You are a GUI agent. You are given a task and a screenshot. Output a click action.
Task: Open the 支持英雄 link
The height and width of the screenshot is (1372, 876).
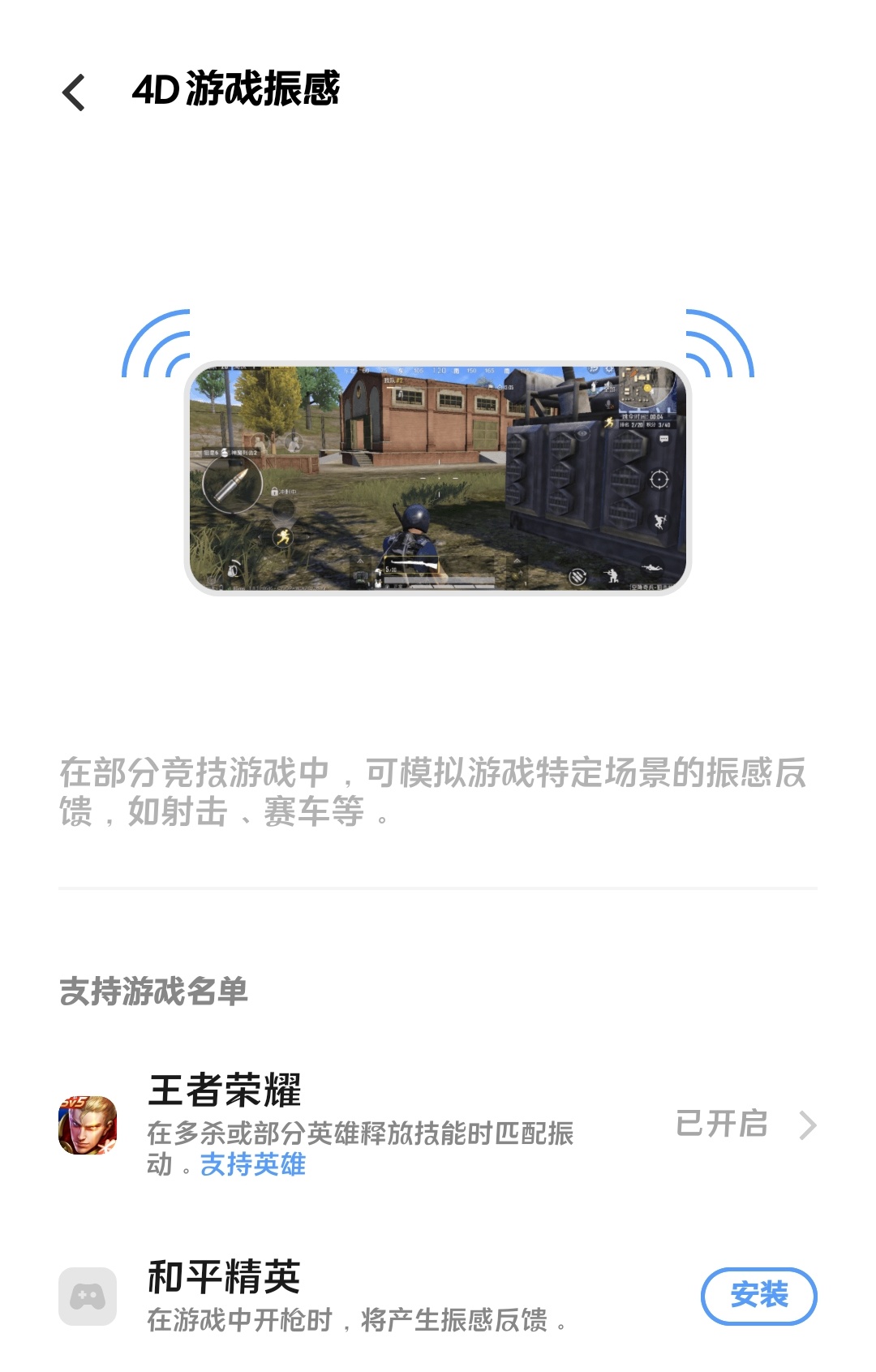point(253,1165)
